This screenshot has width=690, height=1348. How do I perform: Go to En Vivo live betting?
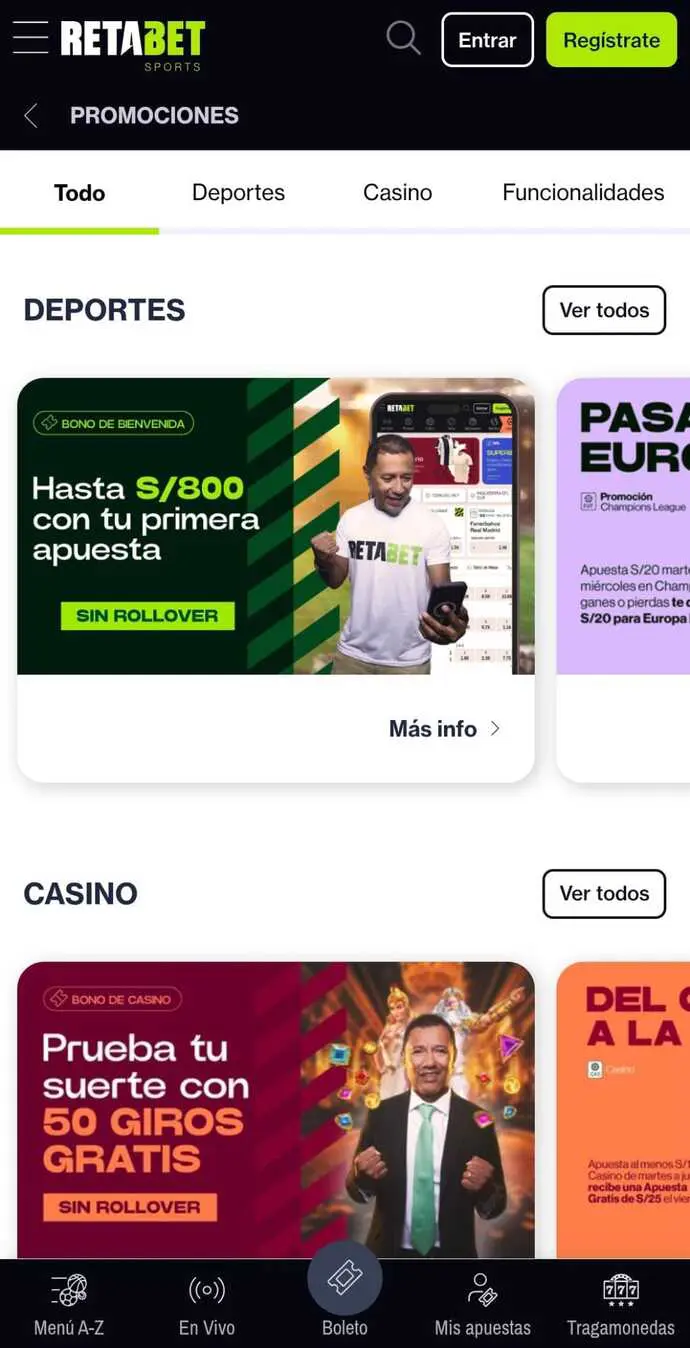click(206, 1303)
